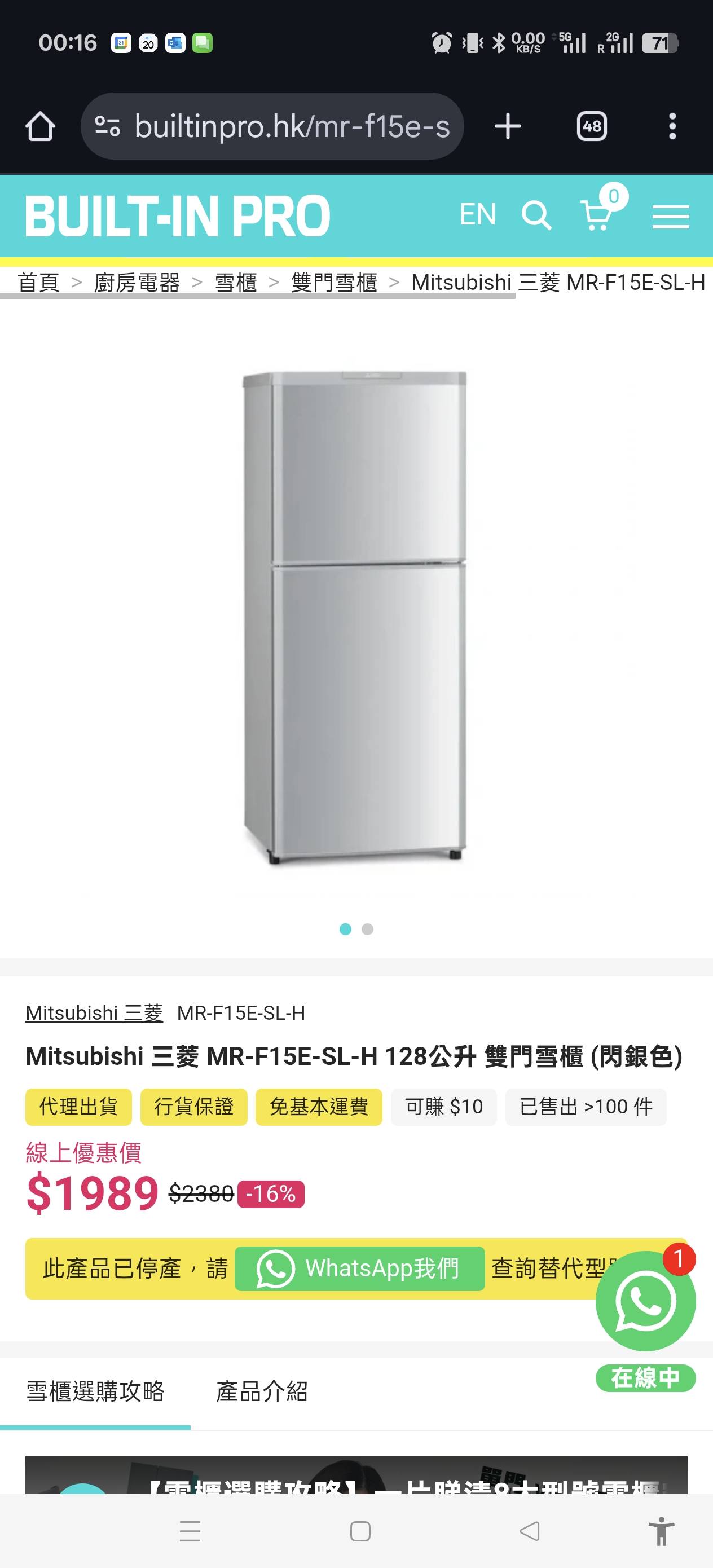Open the hamburger navigation menu
This screenshot has height=1568, width=713.
coord(670,217)
